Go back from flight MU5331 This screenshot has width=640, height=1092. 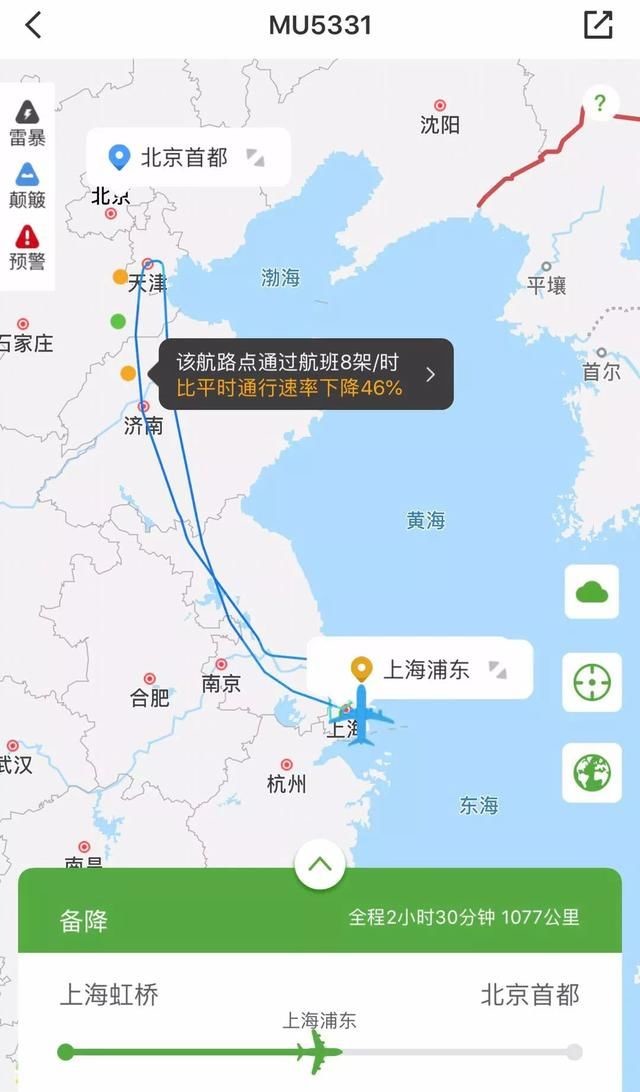click(x=33, y=25)
